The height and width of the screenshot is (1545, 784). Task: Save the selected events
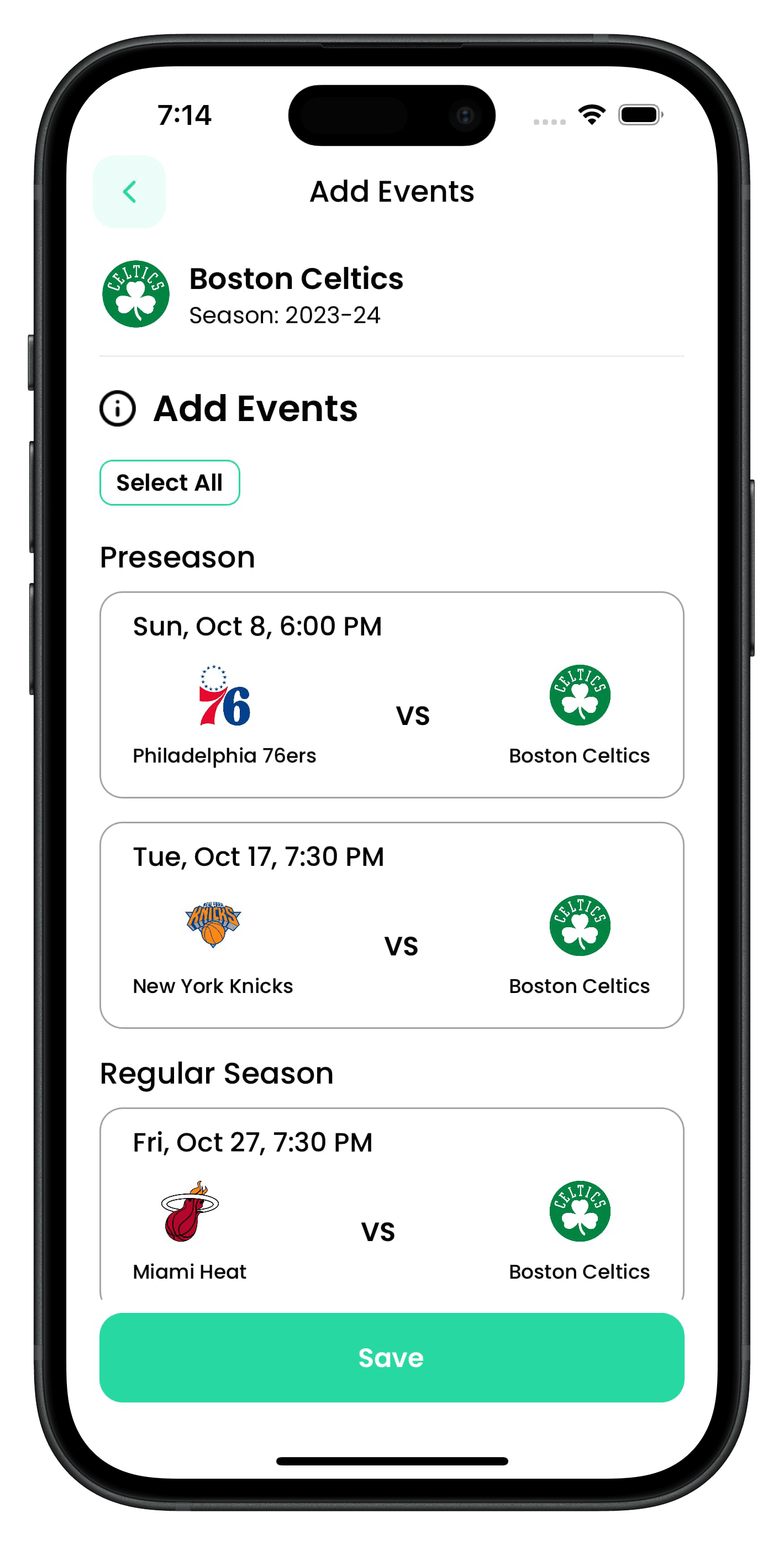click(392, 1358)
